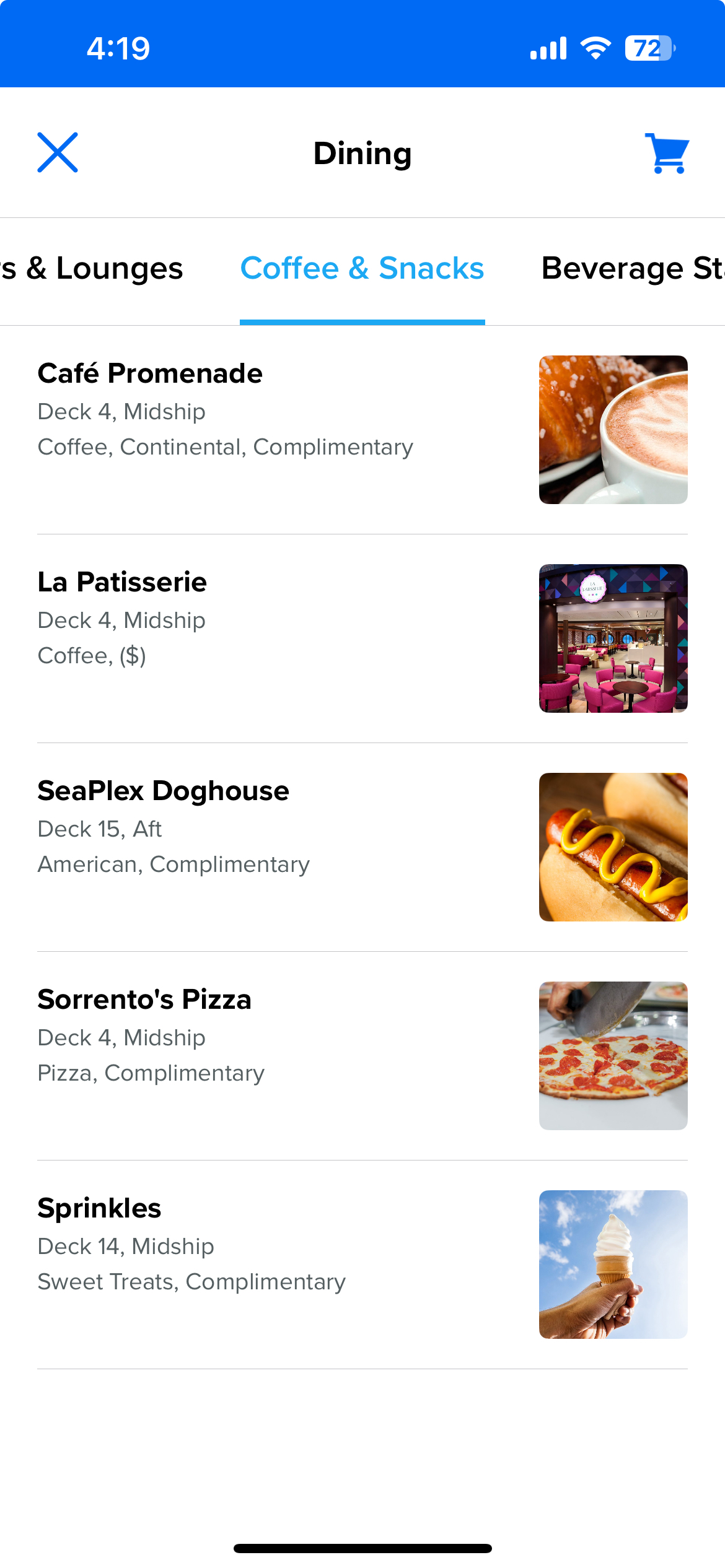Open Sprinkles sweet treats venue
Image resolution: width=725 pixels, height=1568 pixels.
tap(362, 1264)
